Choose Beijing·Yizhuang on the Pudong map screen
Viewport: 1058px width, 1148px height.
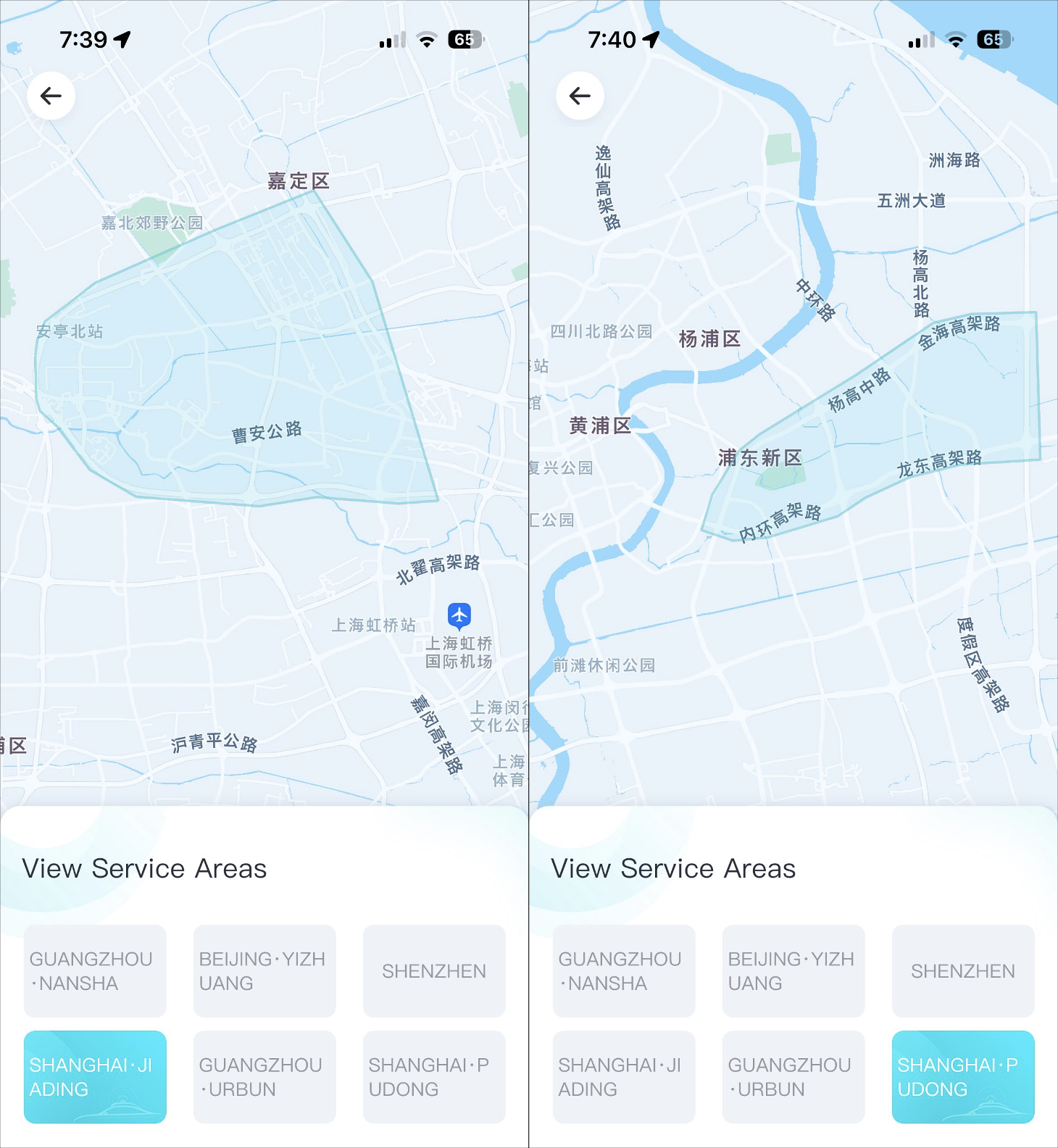793,971
